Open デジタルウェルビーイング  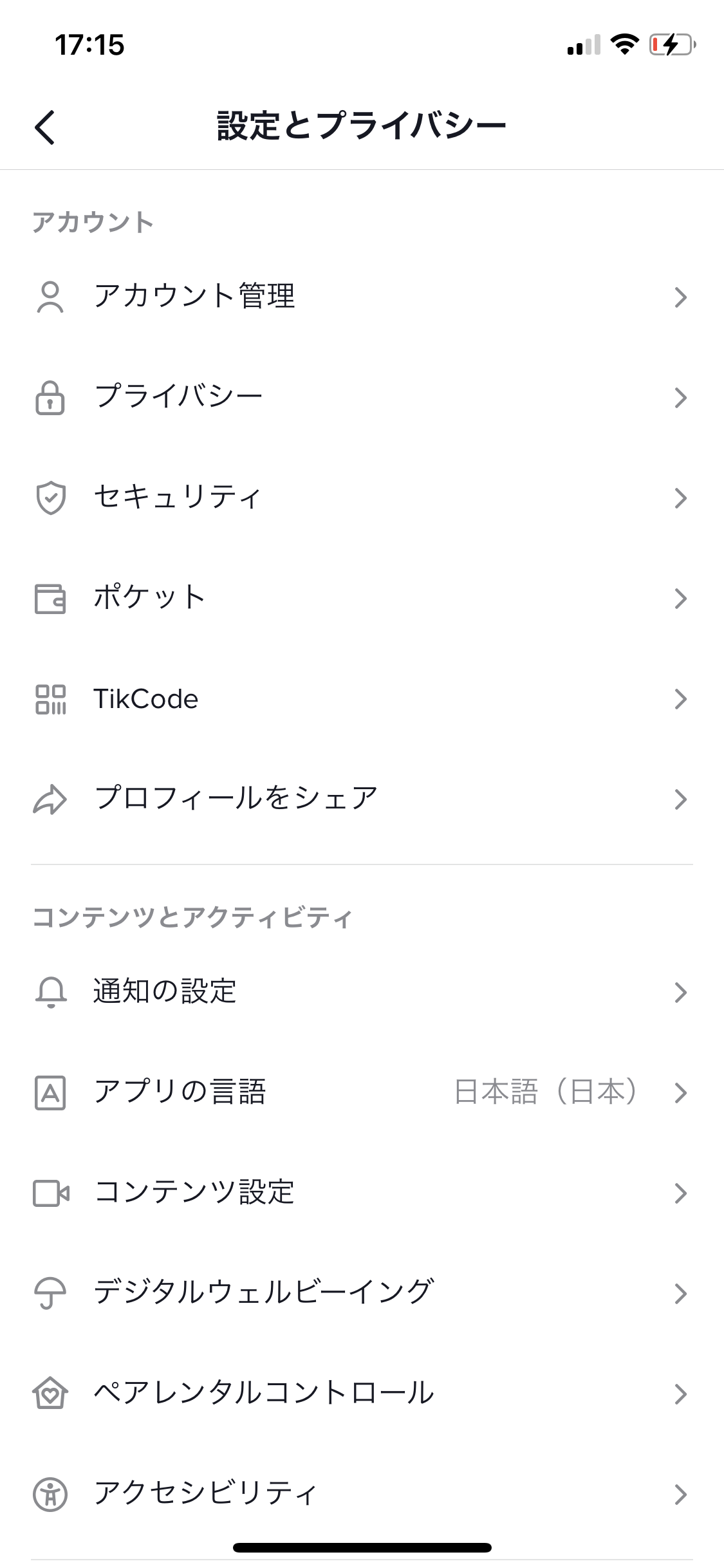pyautogui.click(x=362, y=1293)
